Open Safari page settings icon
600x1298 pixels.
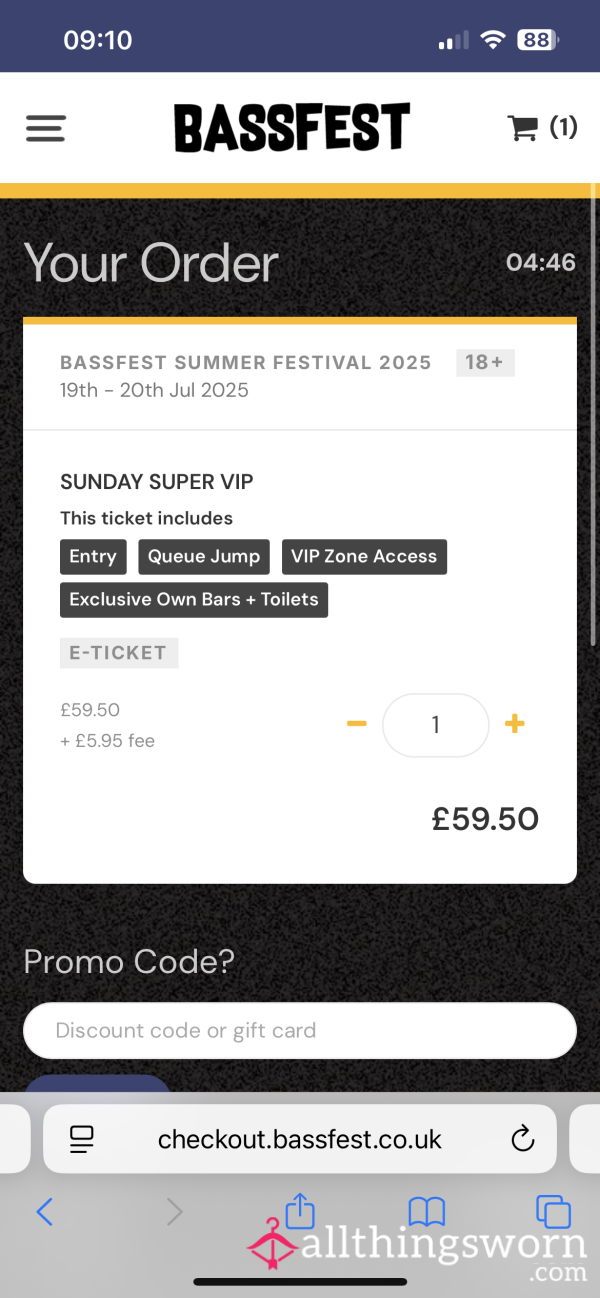pyautogui.click(x=81, y=1139)
